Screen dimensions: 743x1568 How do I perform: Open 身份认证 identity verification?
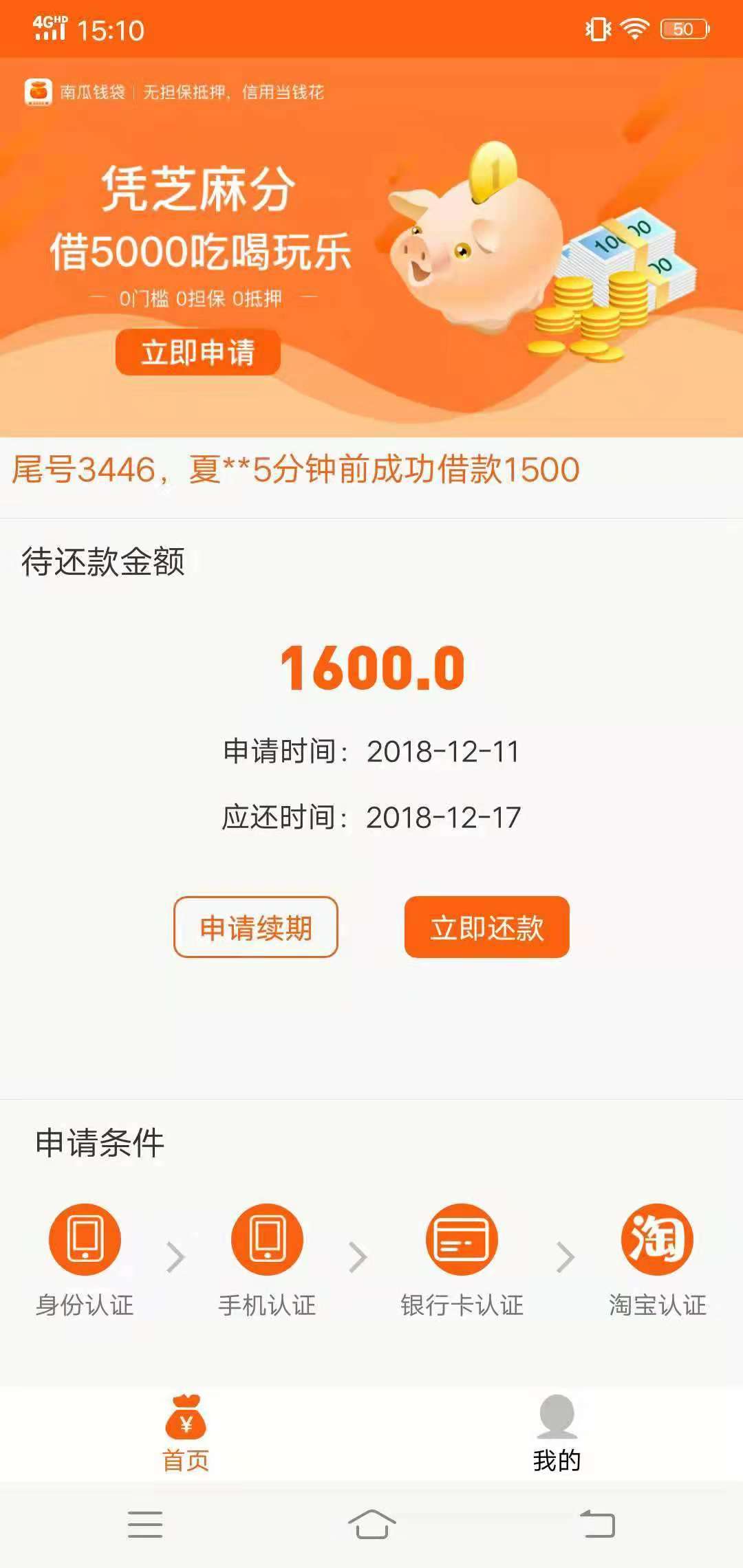click(x=85, y=1260)
